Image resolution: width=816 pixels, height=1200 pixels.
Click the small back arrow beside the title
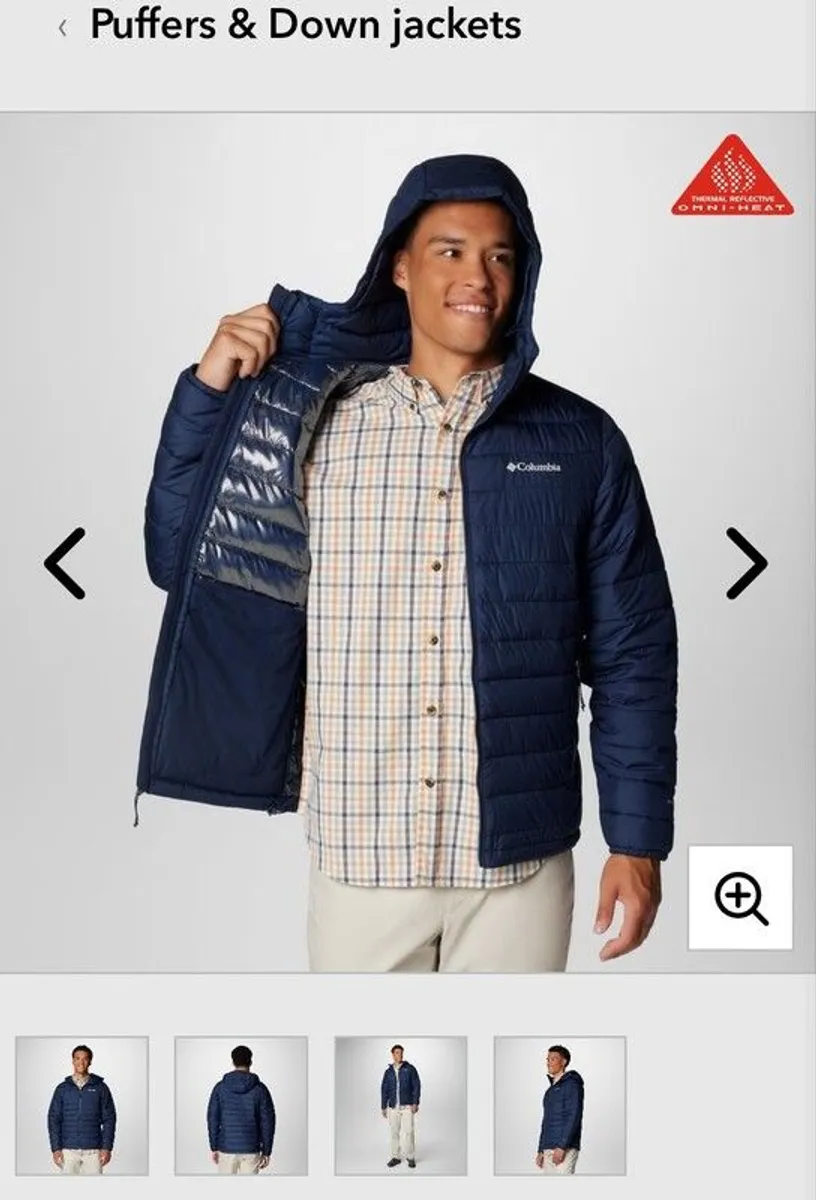point(60,27)
